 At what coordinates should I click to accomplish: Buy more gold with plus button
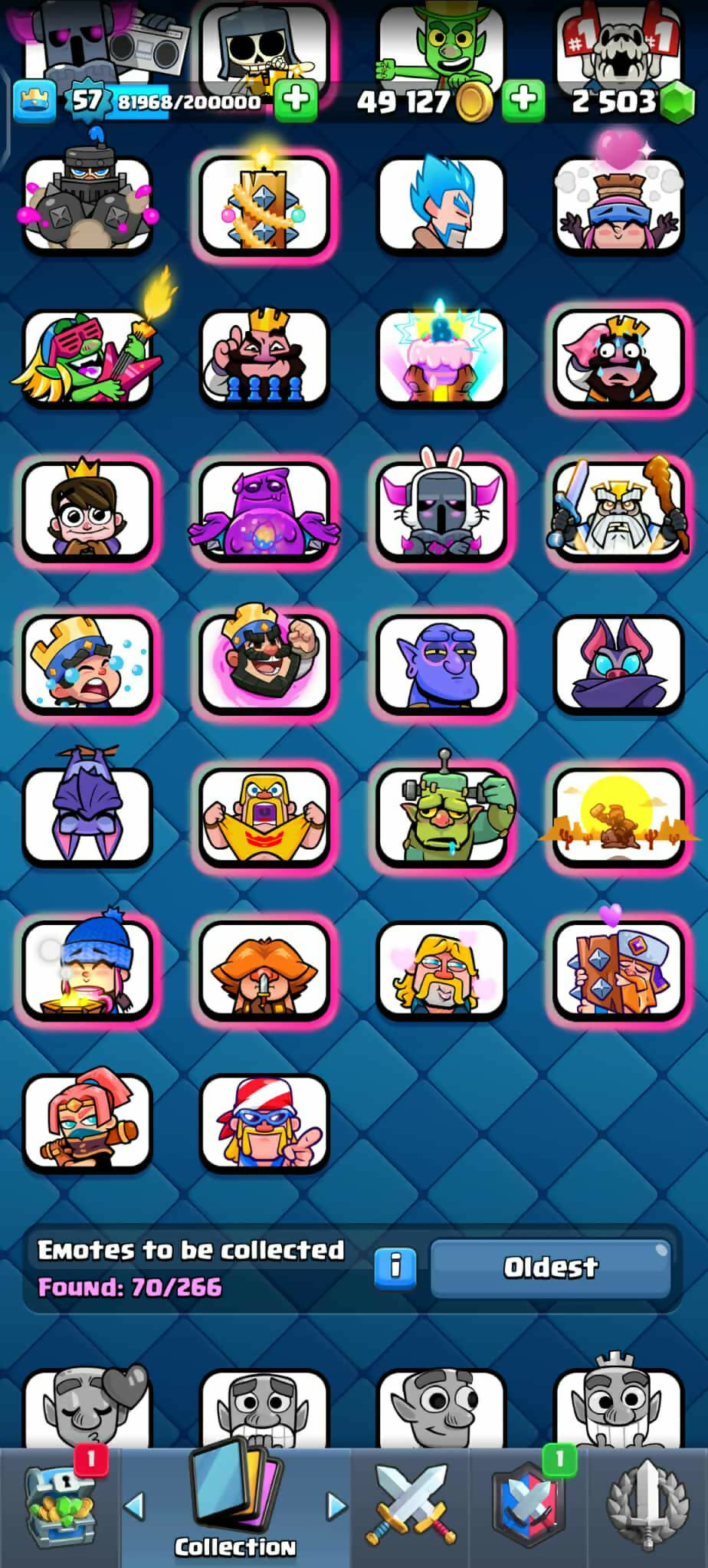(x=523, y=100)
